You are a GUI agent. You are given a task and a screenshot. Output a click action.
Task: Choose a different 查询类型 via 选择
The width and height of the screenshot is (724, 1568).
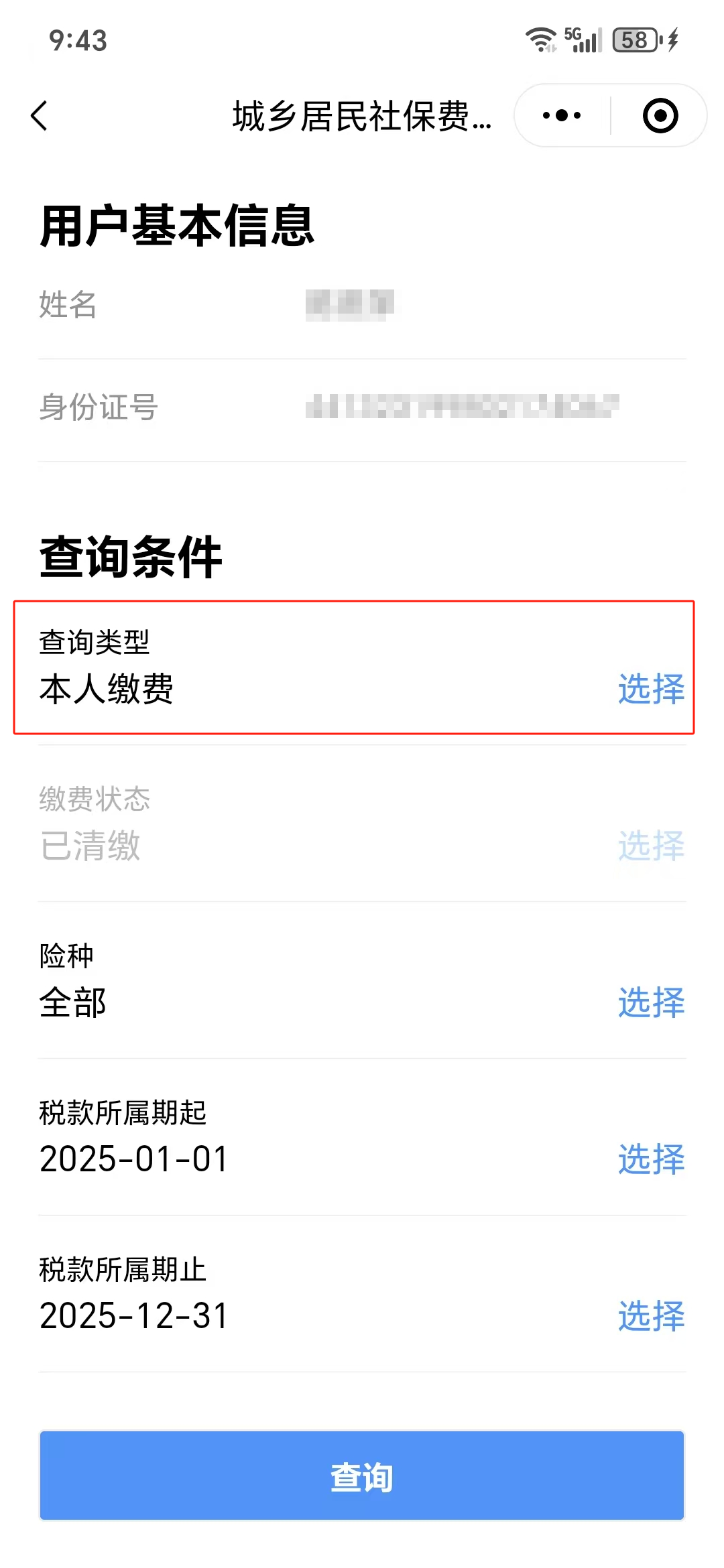(651, 689)
